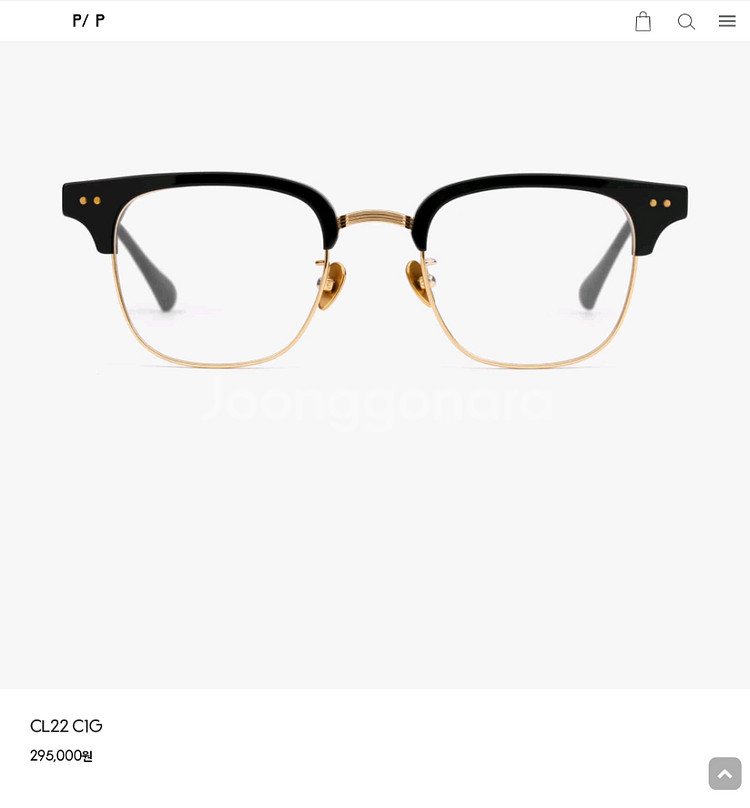Image resolution: width=750 pixels, height=808 pixels.
Task: Open the hamburger menu
Action: pos(727,21)
